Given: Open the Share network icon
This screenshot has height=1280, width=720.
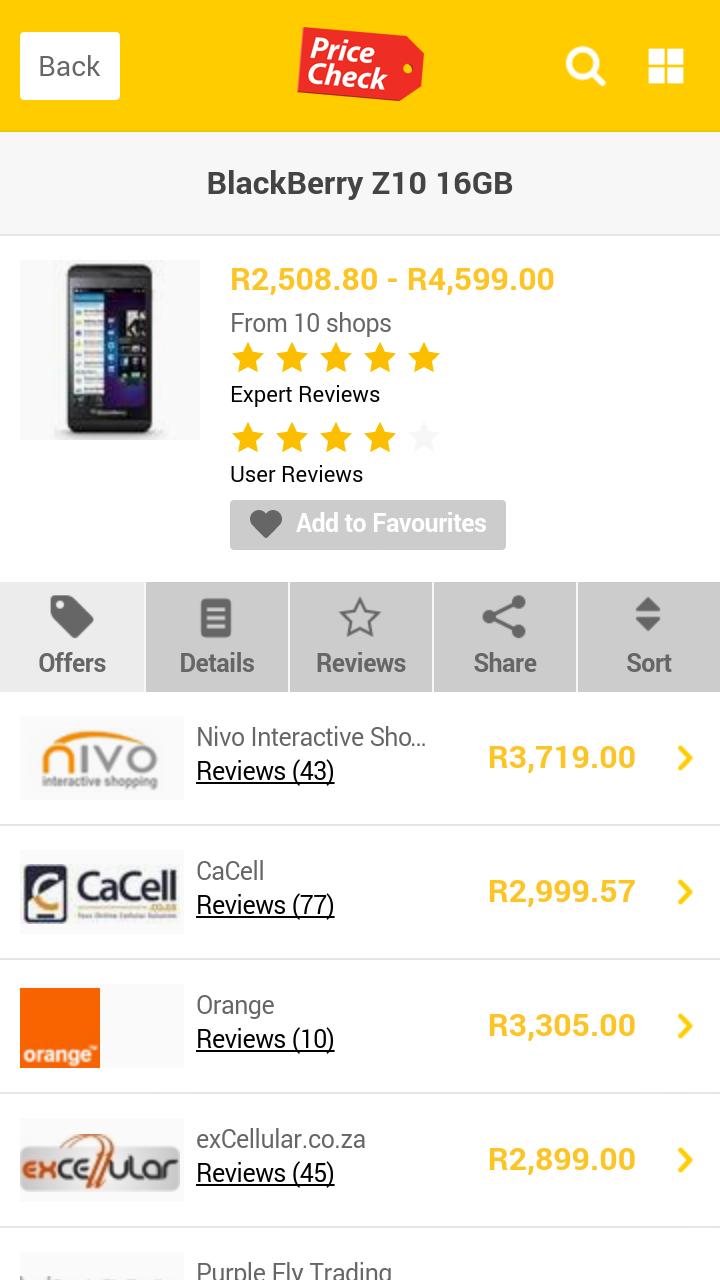Looking at the screenshot, I should pos(504,616).
